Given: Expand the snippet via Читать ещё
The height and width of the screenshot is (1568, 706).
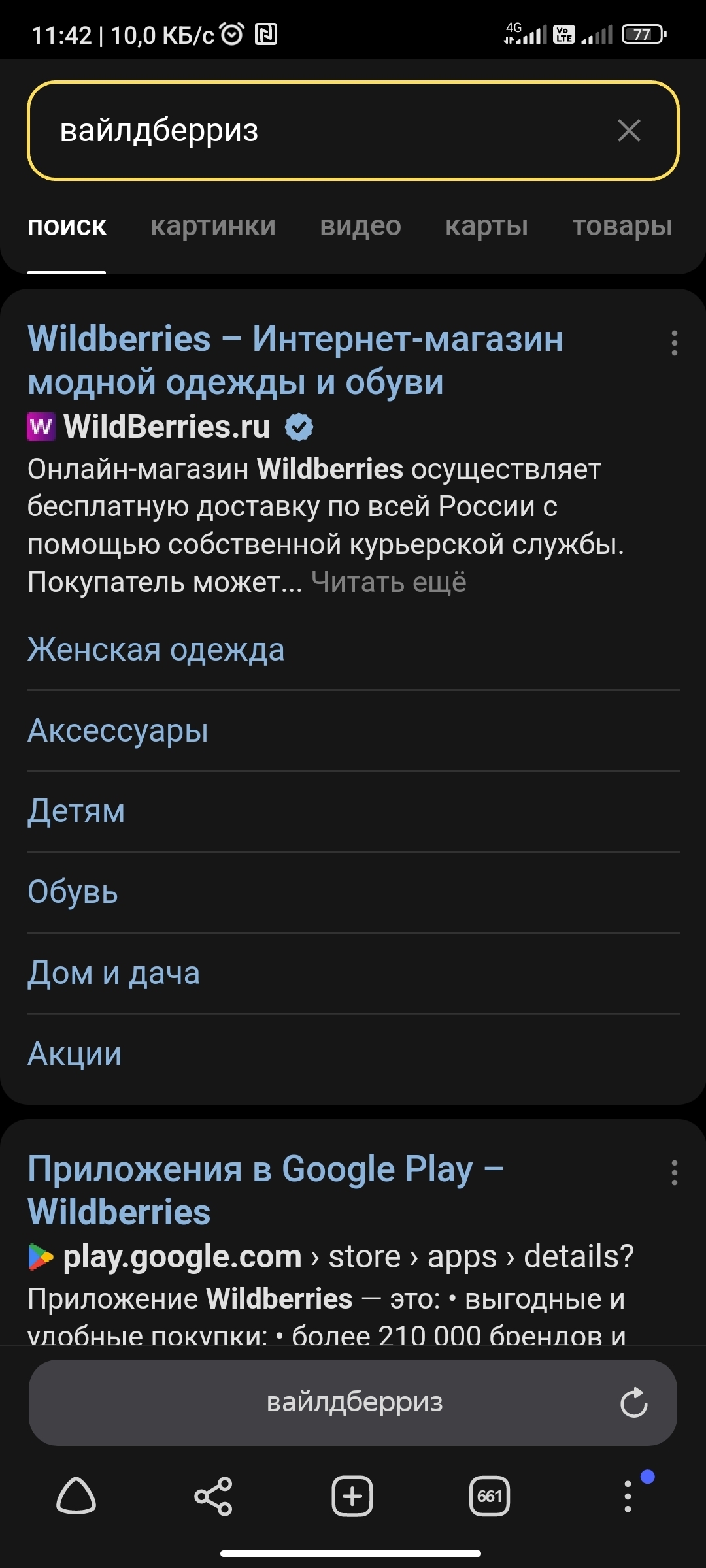Looking at the screenshot, I should click(x=389, y=581).
